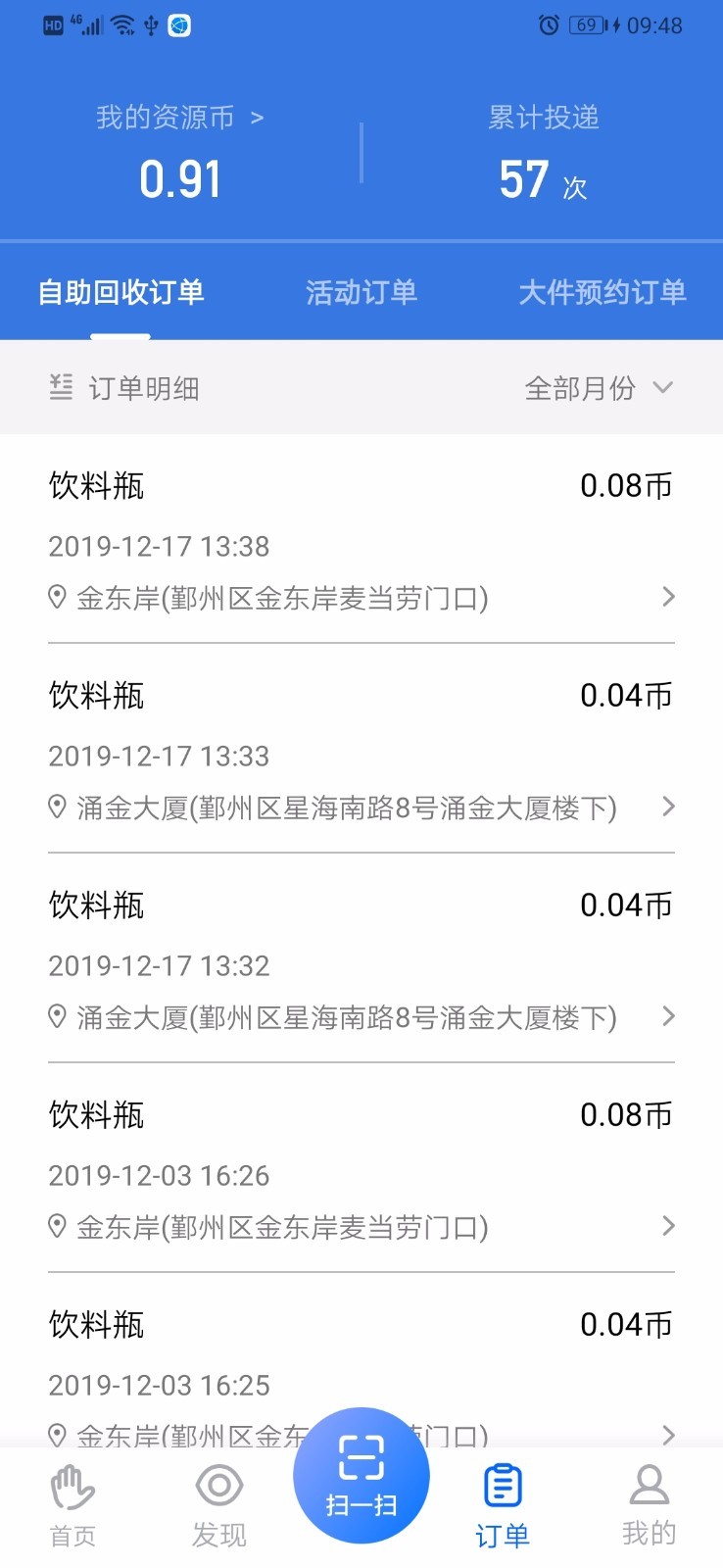Expand the 0.04币 涌金大厦 order at 13:33
This screenshot has width=723, height=1568.
668,807
